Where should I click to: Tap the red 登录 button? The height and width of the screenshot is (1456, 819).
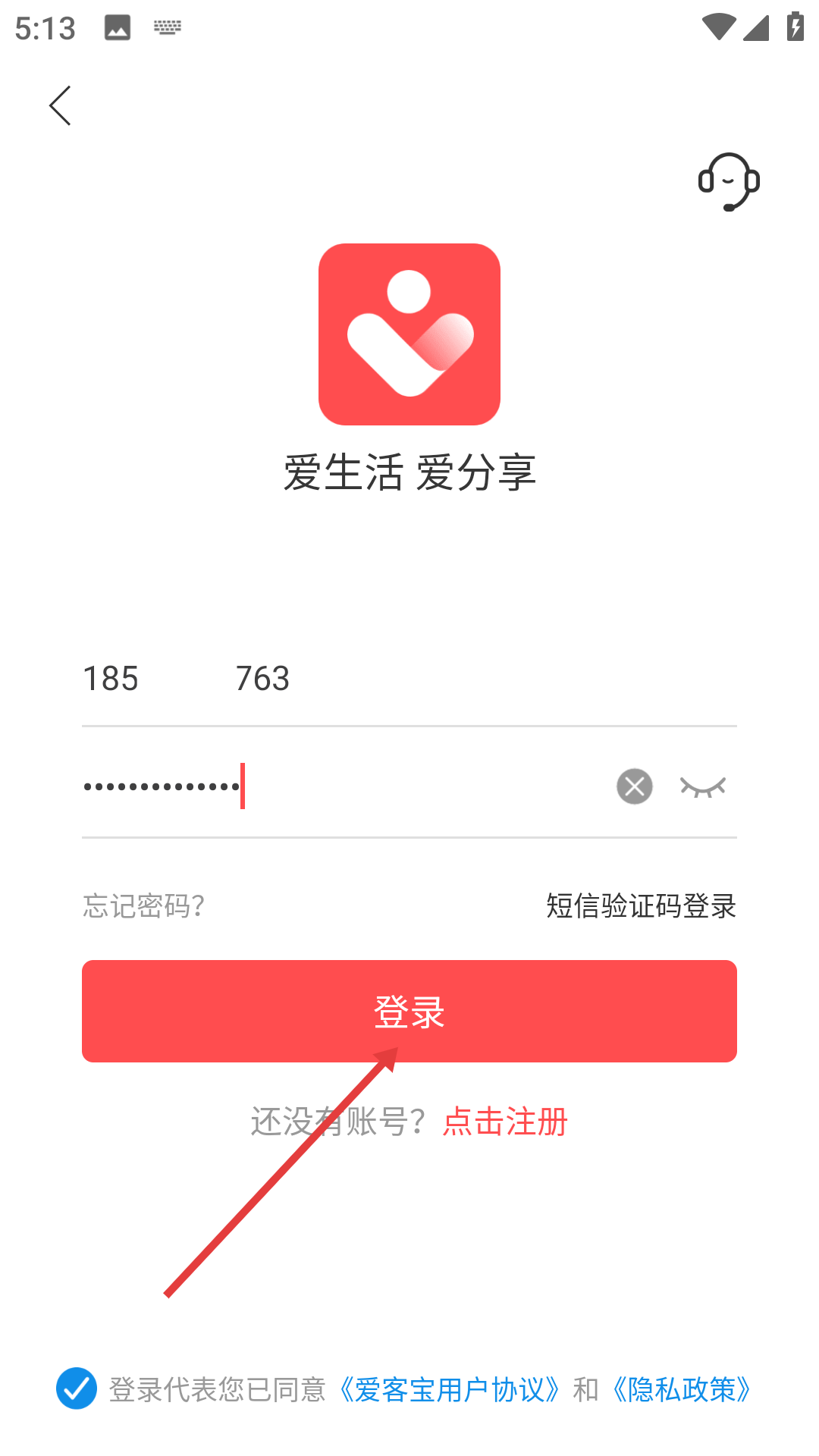click(x=409, y=1011)
